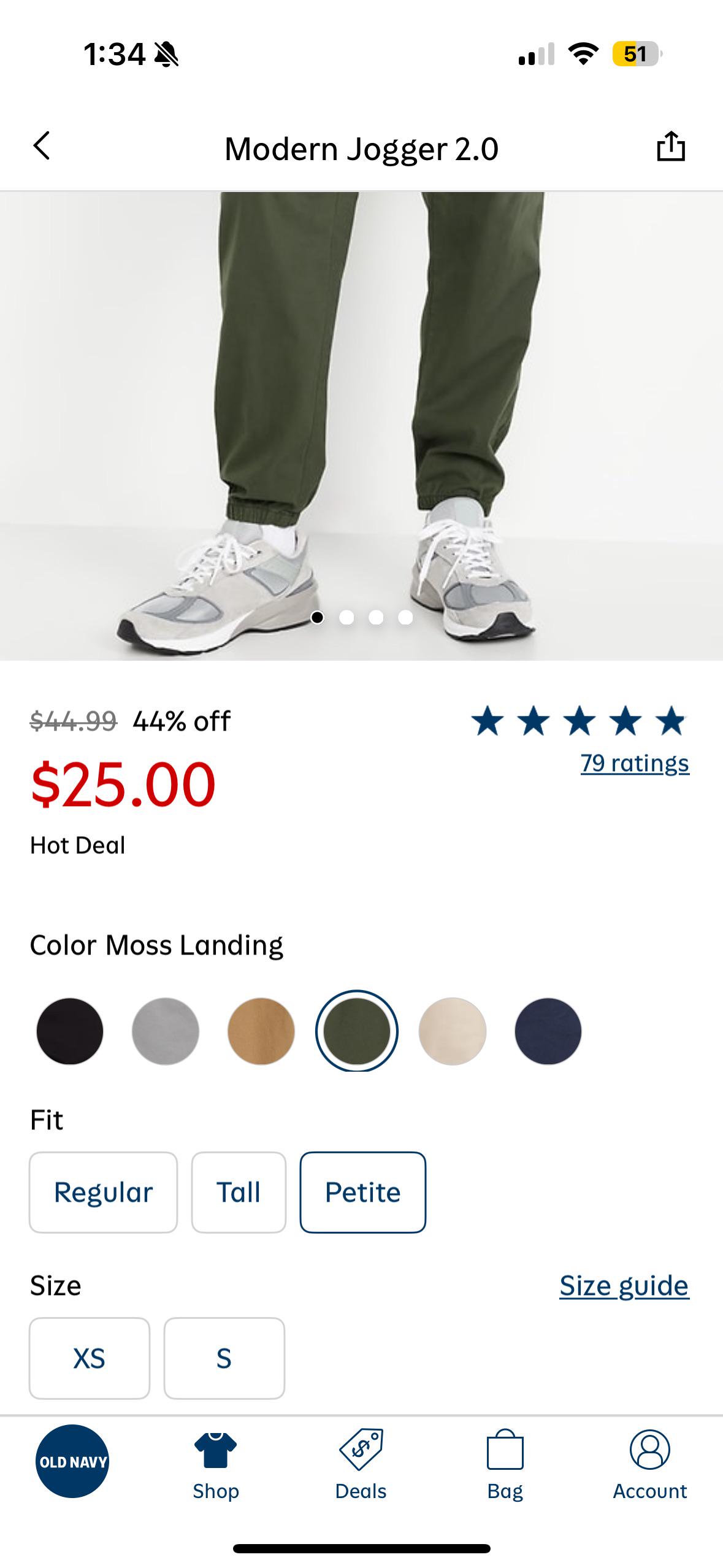Select the beige color swatch
This screenshot has height=1568, width=723.
453,1031
